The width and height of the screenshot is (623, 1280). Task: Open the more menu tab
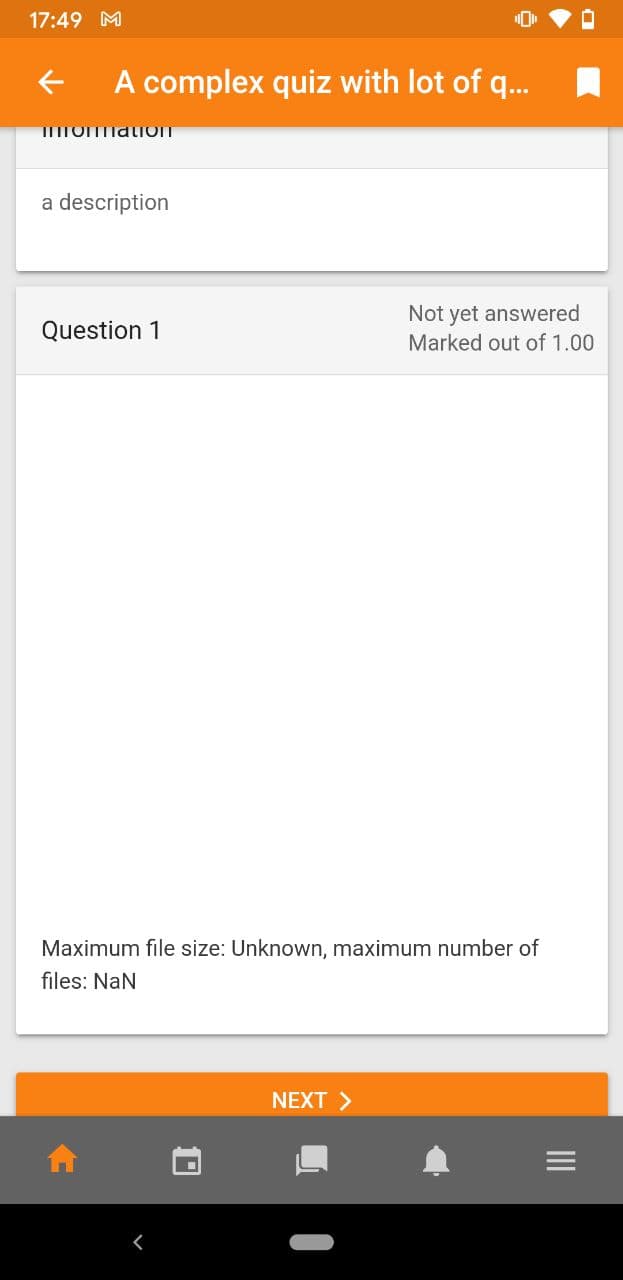560,1160
